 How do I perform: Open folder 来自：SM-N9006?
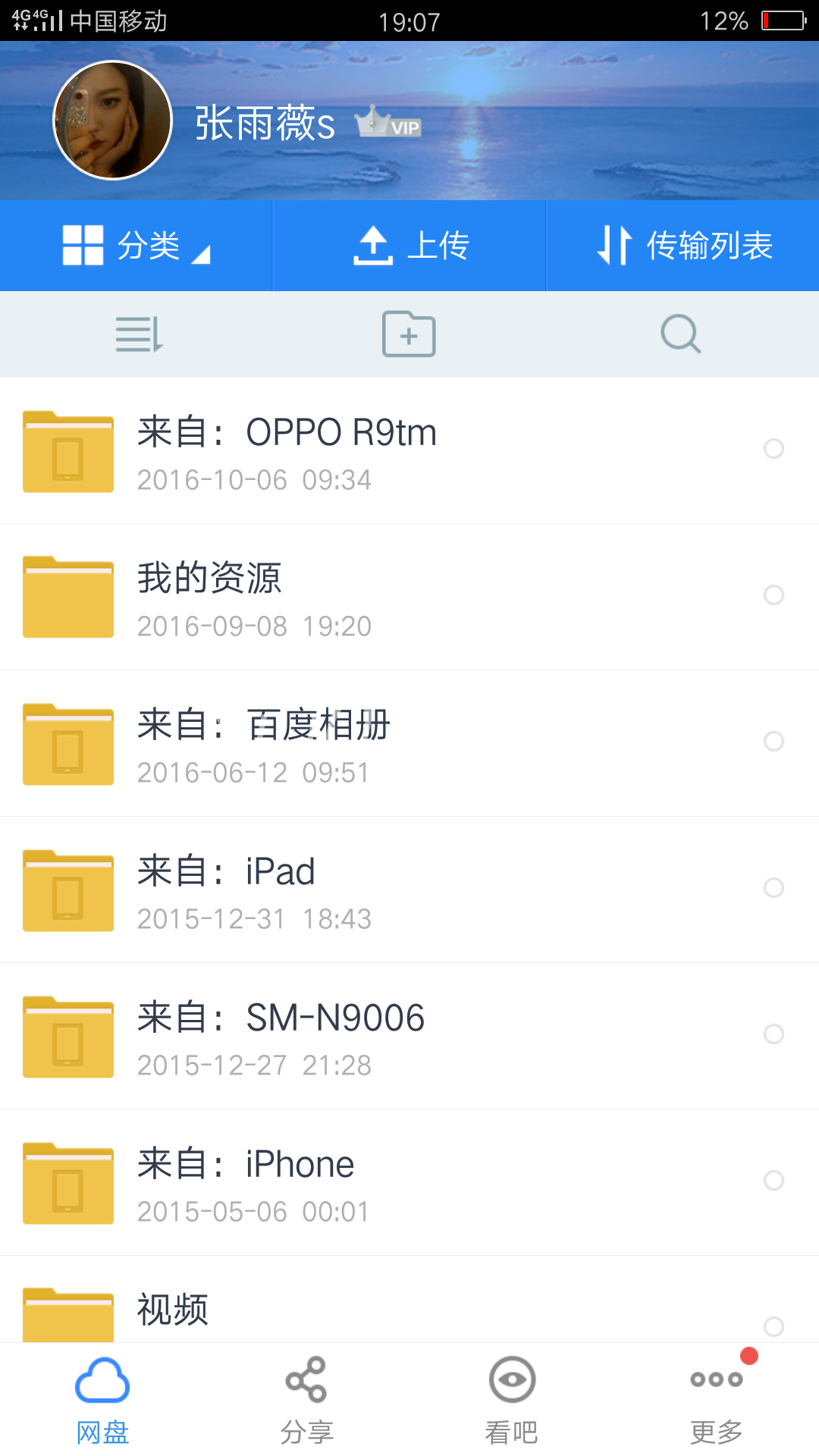(409, 1036)
